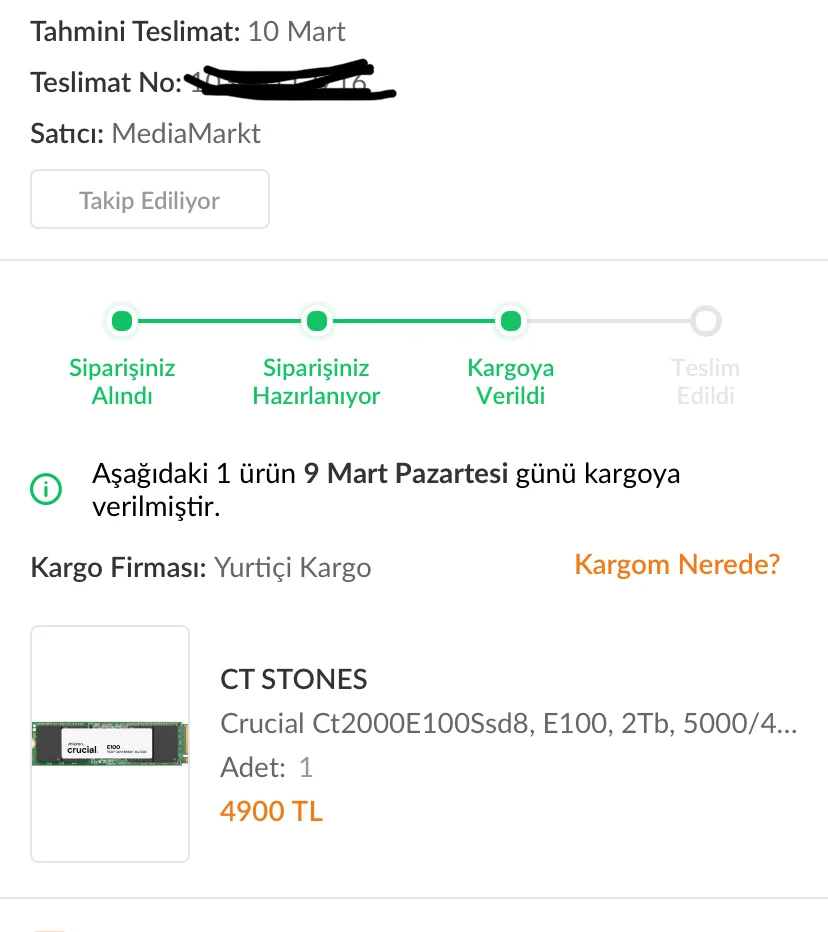Open the Crucial SSD product image
This screenshot has width=828, height=932.
pyautogui.click(x=110, y=744)
